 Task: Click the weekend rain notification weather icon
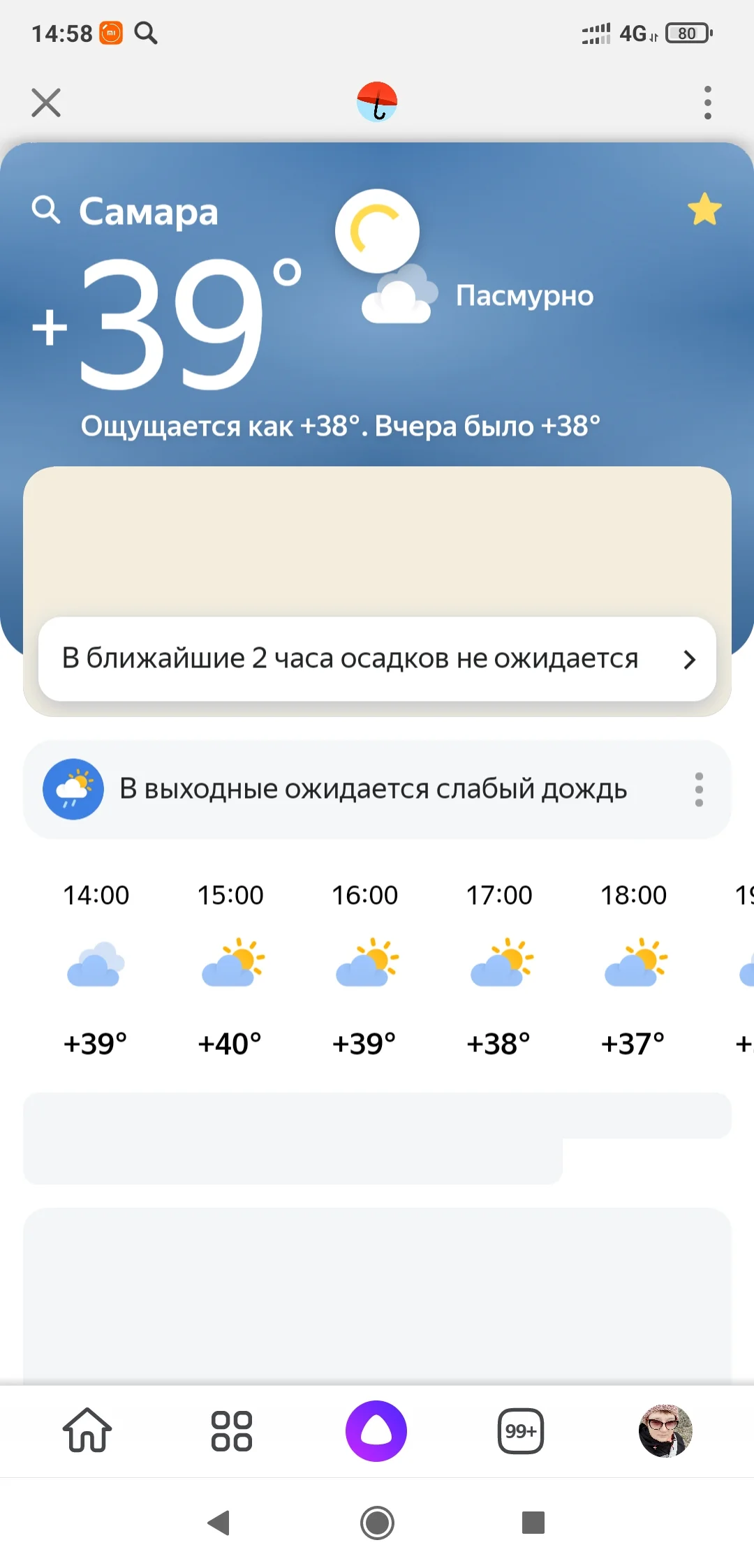tap(73, 788)
